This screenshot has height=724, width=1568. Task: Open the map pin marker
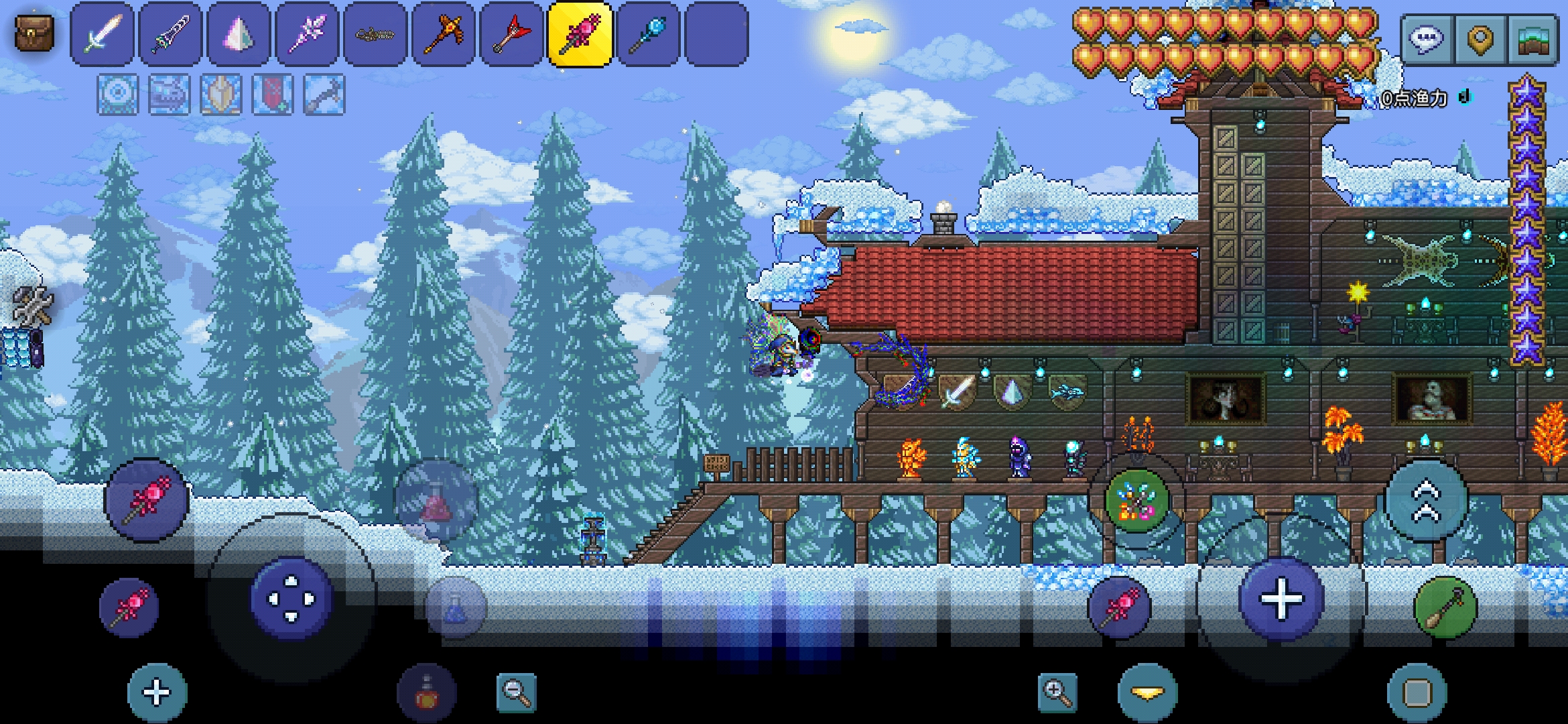point(1480,40)
